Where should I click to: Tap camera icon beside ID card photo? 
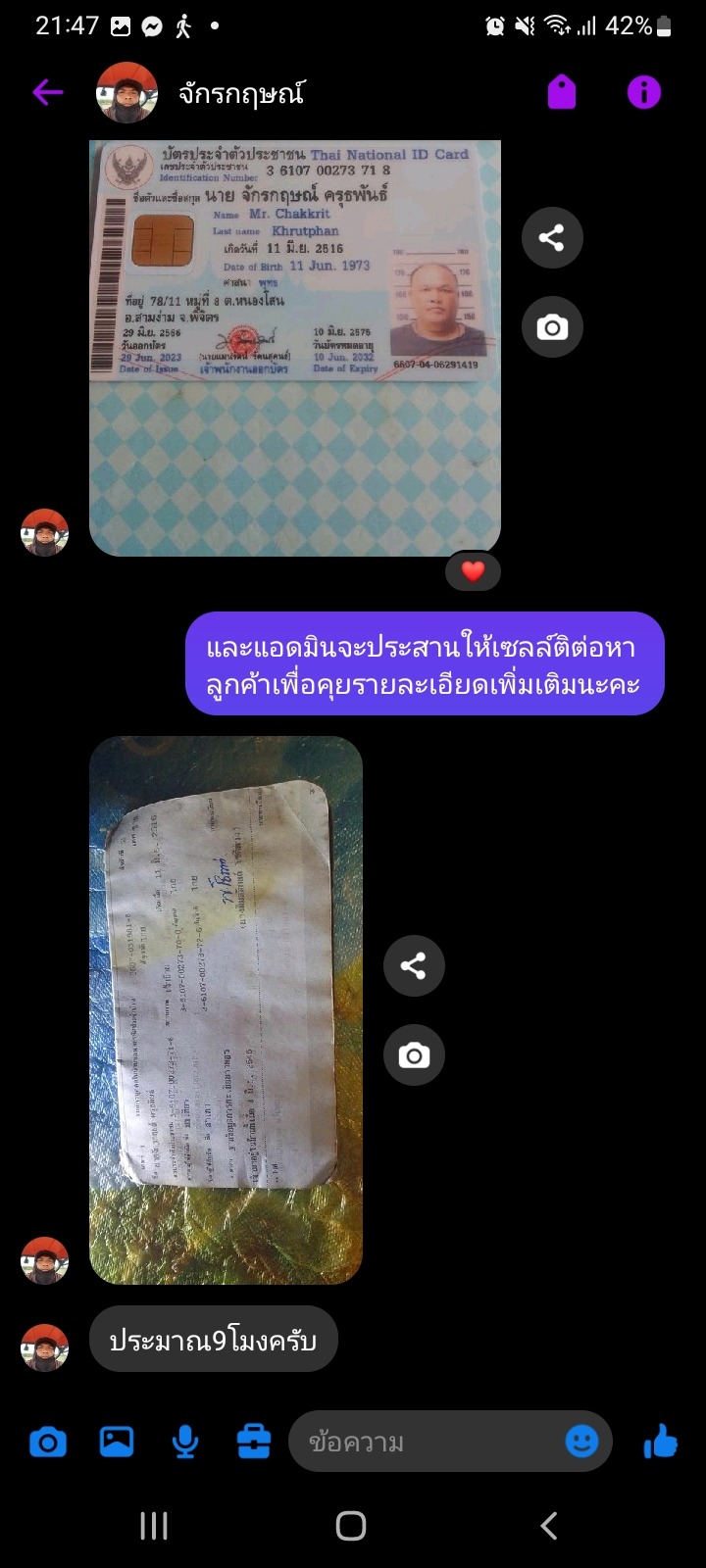coord(552,327)
